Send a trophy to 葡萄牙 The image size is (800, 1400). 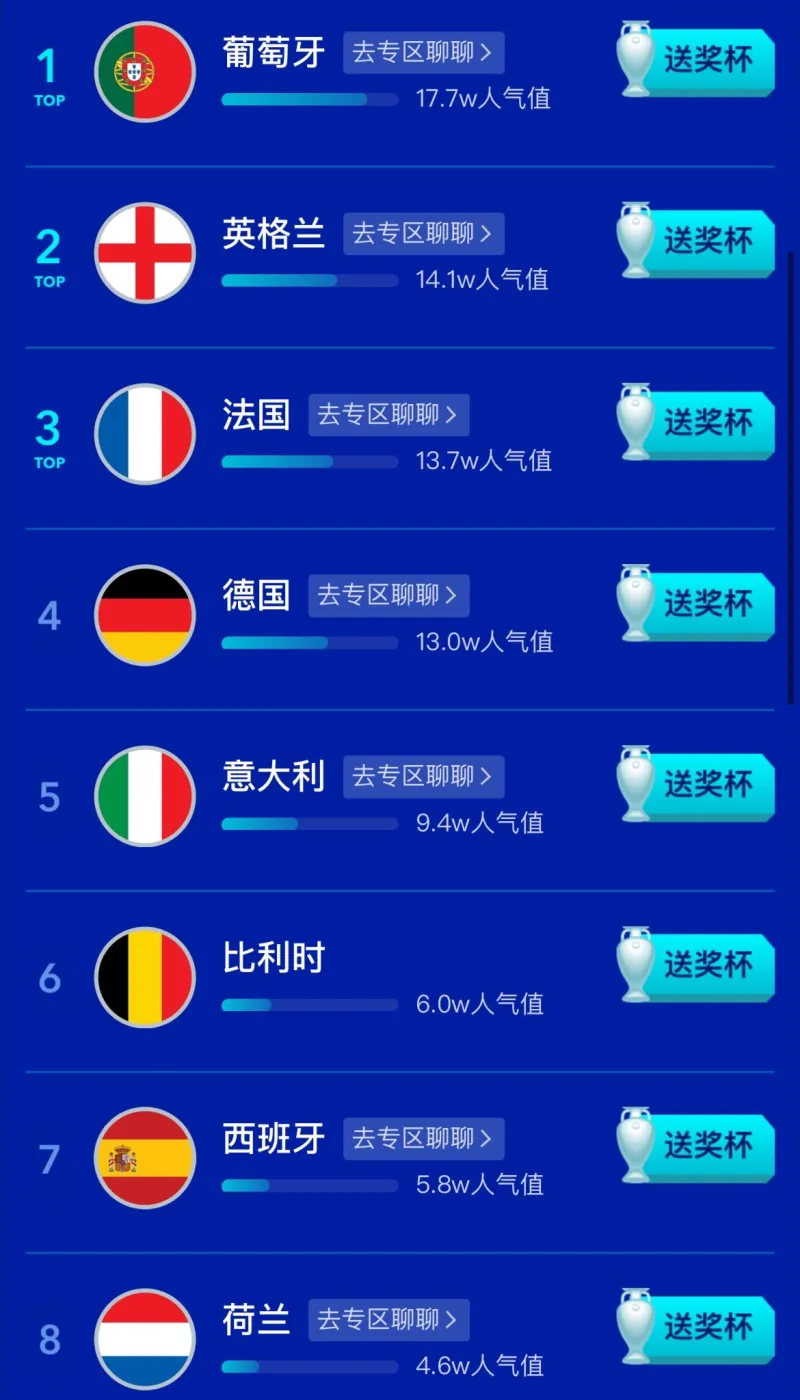(x=706, y=59)
